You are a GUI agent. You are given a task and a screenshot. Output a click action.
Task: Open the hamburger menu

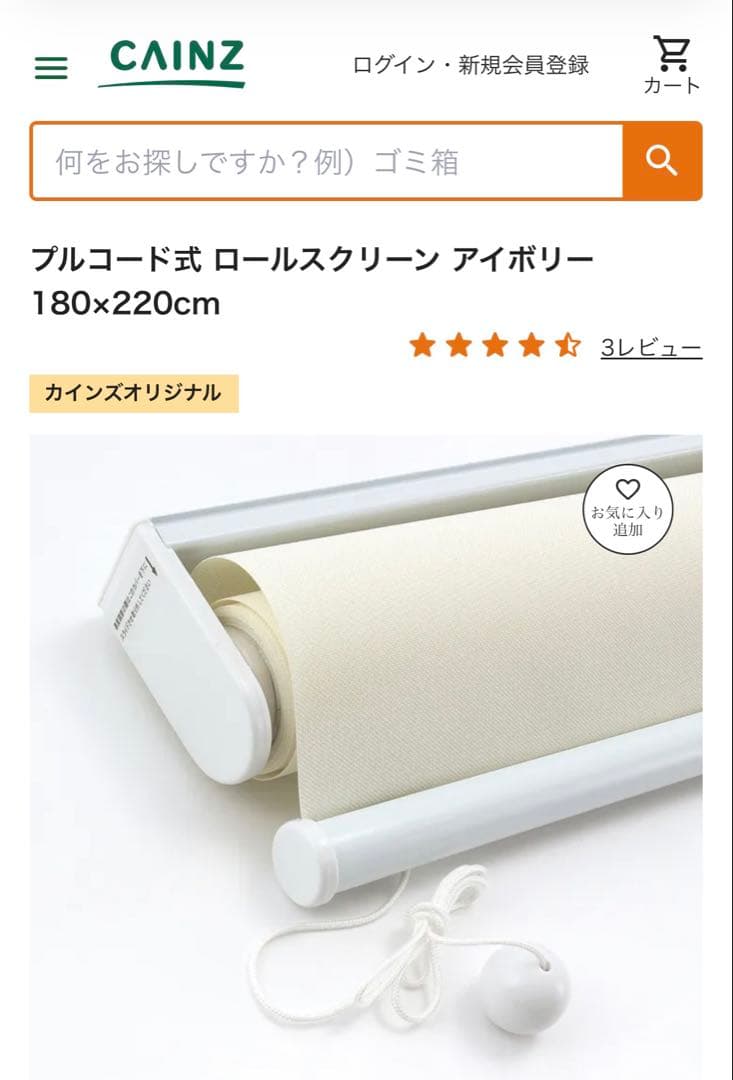pos(51,67)
